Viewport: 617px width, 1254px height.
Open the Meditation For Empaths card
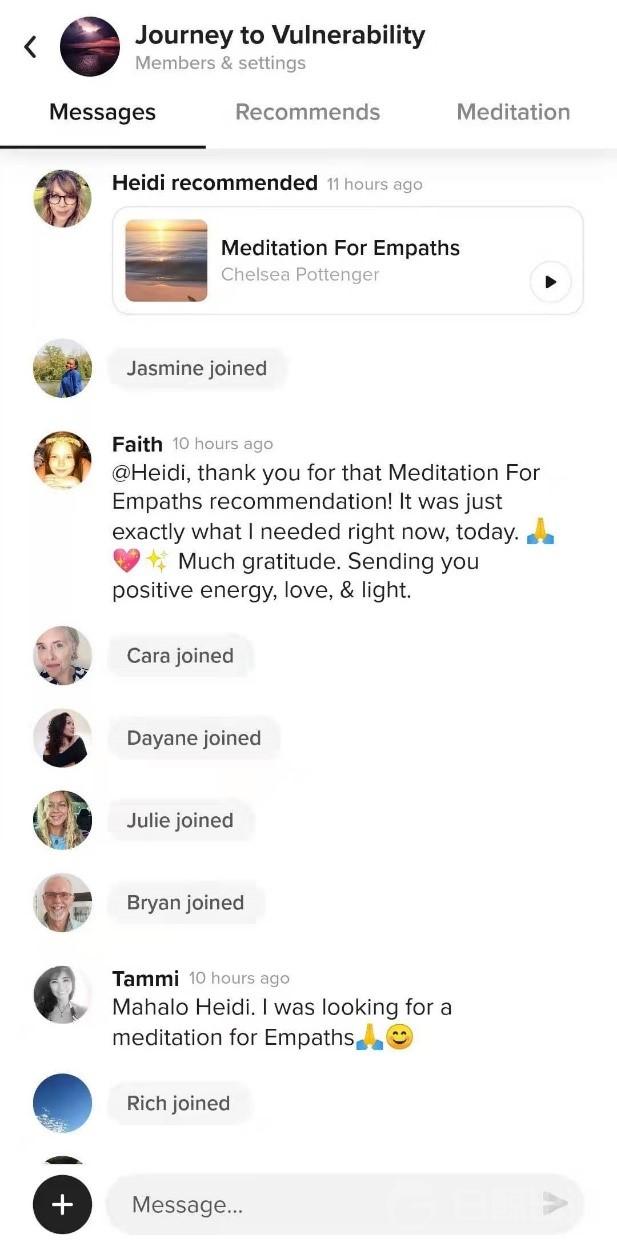(340, 260)
